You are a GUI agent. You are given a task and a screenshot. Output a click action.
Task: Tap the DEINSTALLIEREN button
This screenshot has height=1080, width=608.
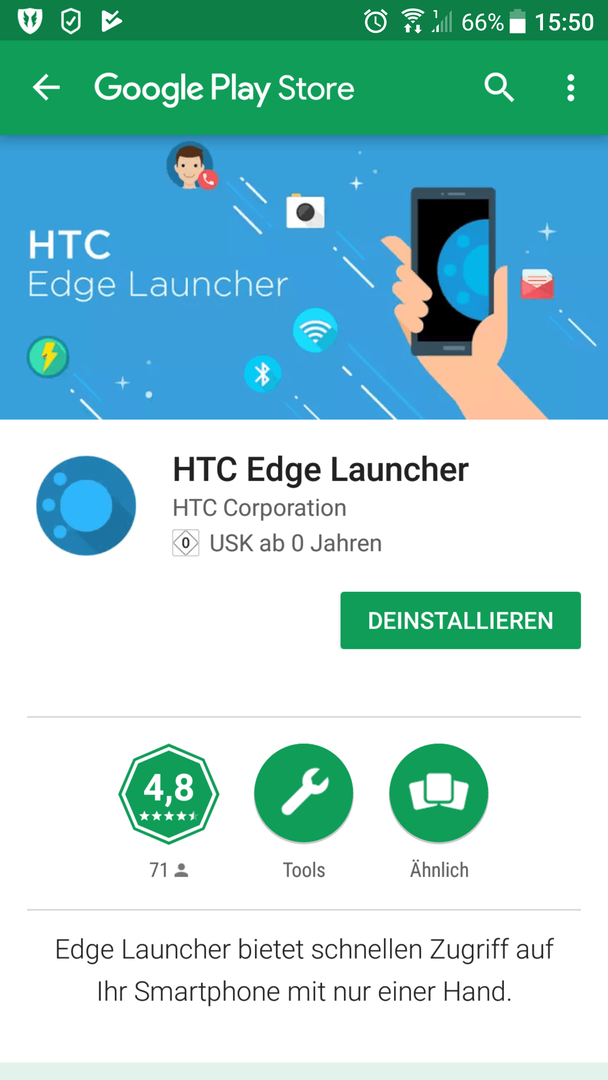460,620
